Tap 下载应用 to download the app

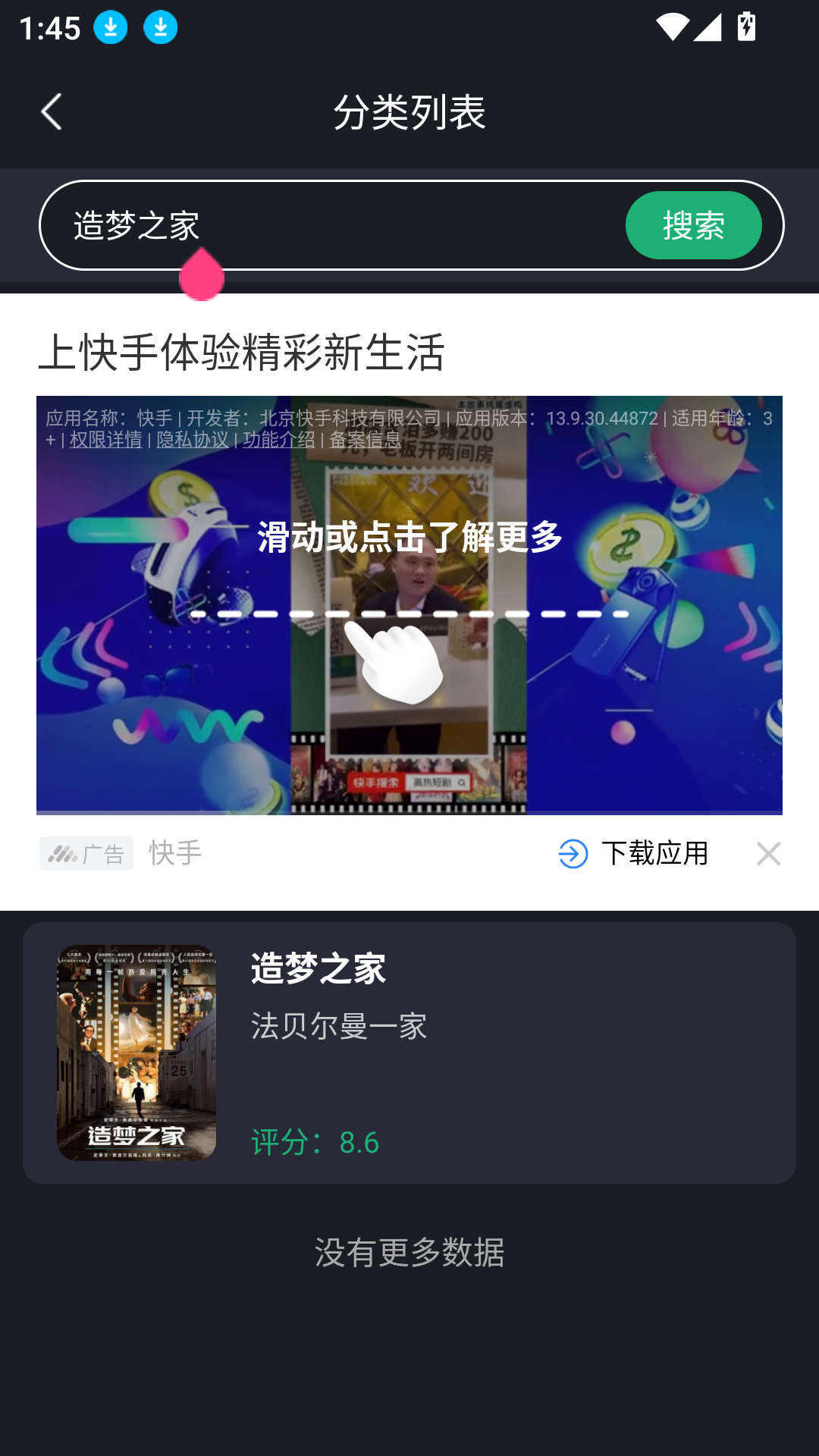tap(655, 852)
